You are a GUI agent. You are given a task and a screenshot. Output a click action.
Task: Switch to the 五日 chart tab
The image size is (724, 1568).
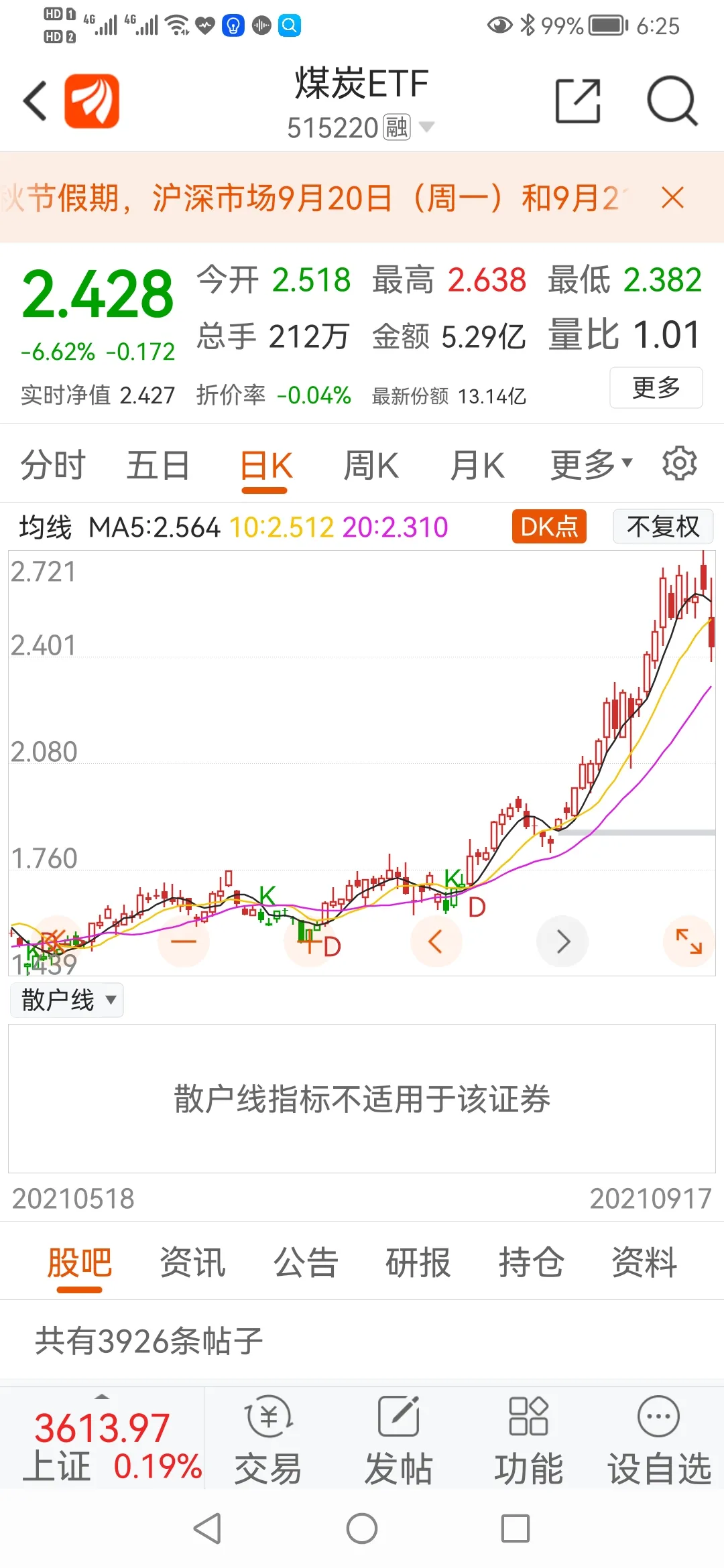coord(158,465)
